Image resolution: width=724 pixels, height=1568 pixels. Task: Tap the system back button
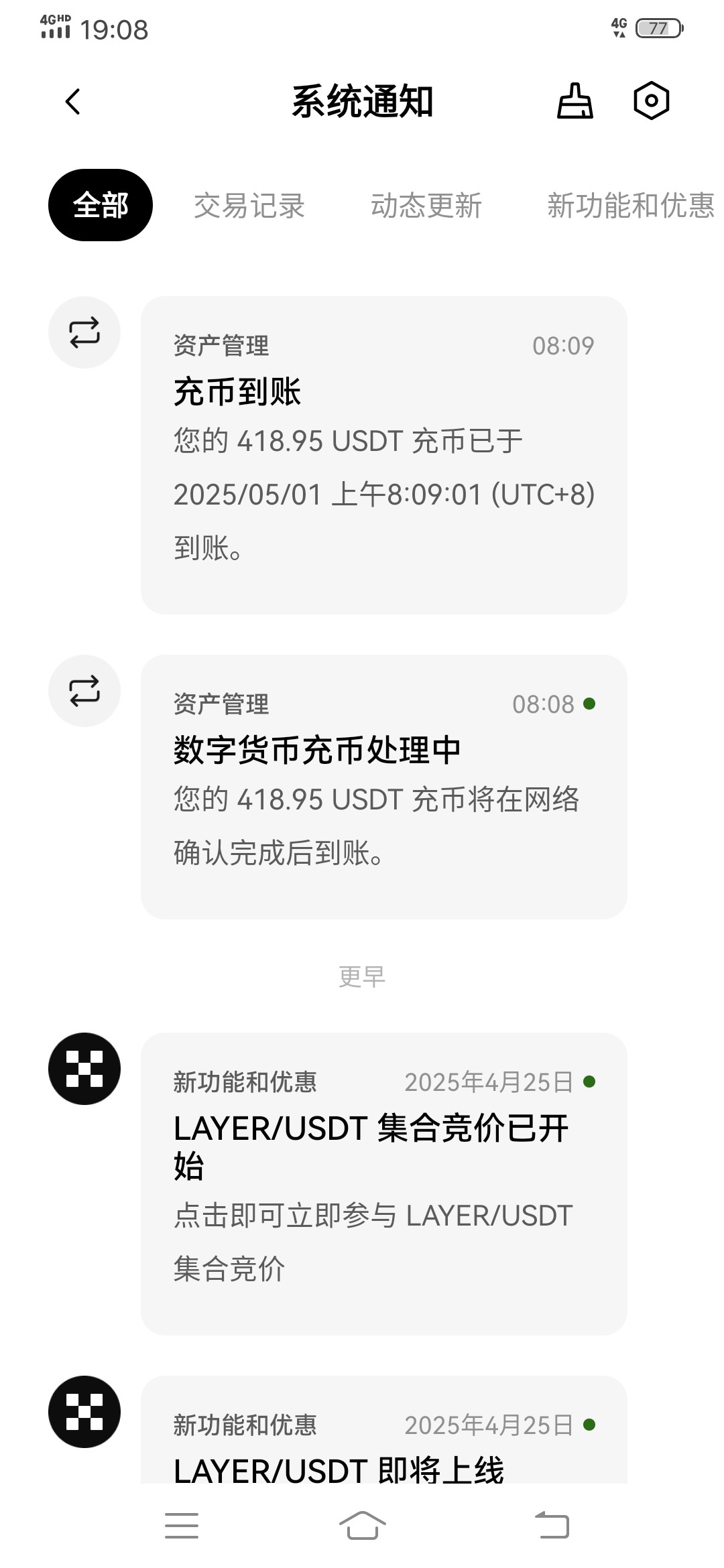tap(552, 1526)
